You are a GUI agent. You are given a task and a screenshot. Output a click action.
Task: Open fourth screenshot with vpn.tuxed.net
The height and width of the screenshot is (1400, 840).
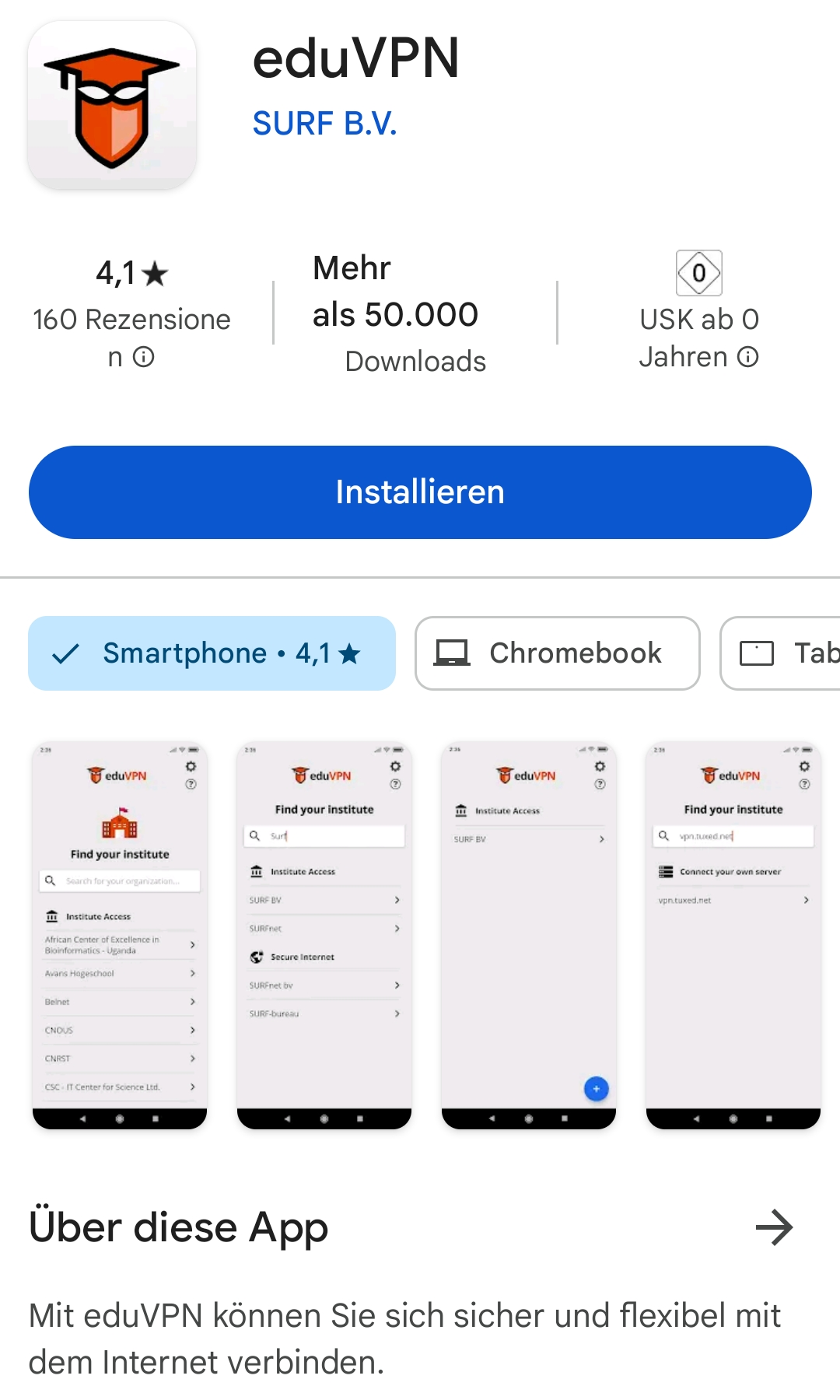[x=733, y=935]
